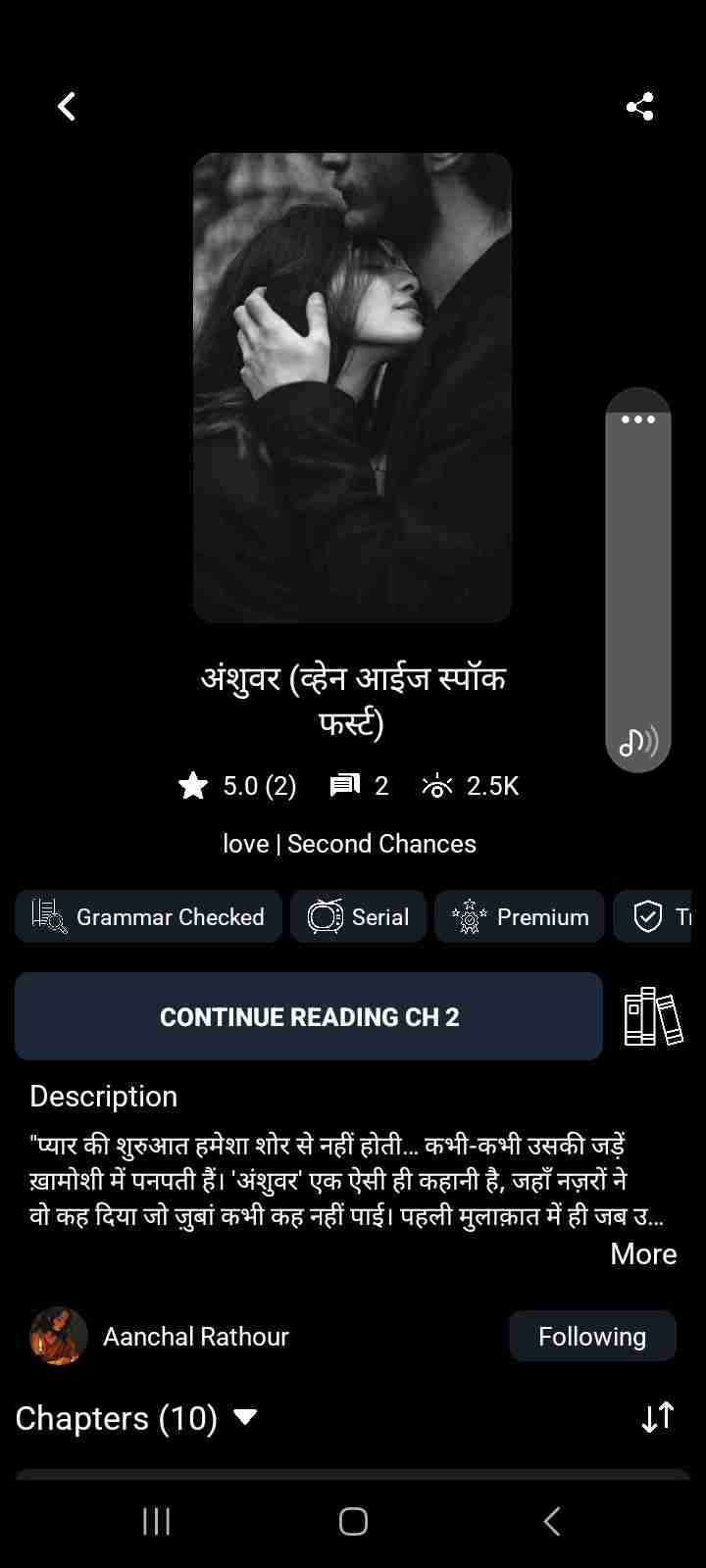This screenshot has width=706, height=1568.
Task: Go back using the top-left arrow
Action: (x=67, y=106)
